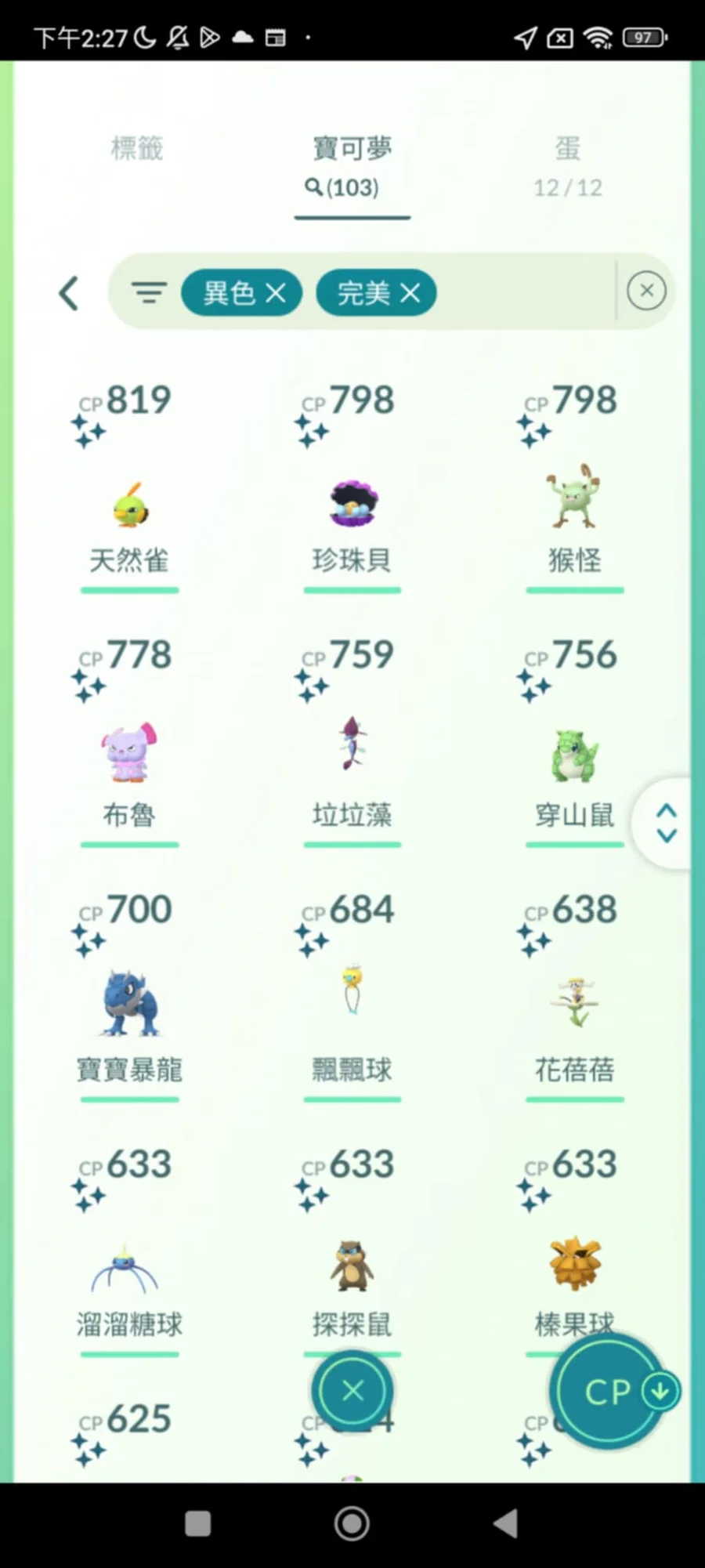Remove the 完美 filter chip

coord(410,293)
